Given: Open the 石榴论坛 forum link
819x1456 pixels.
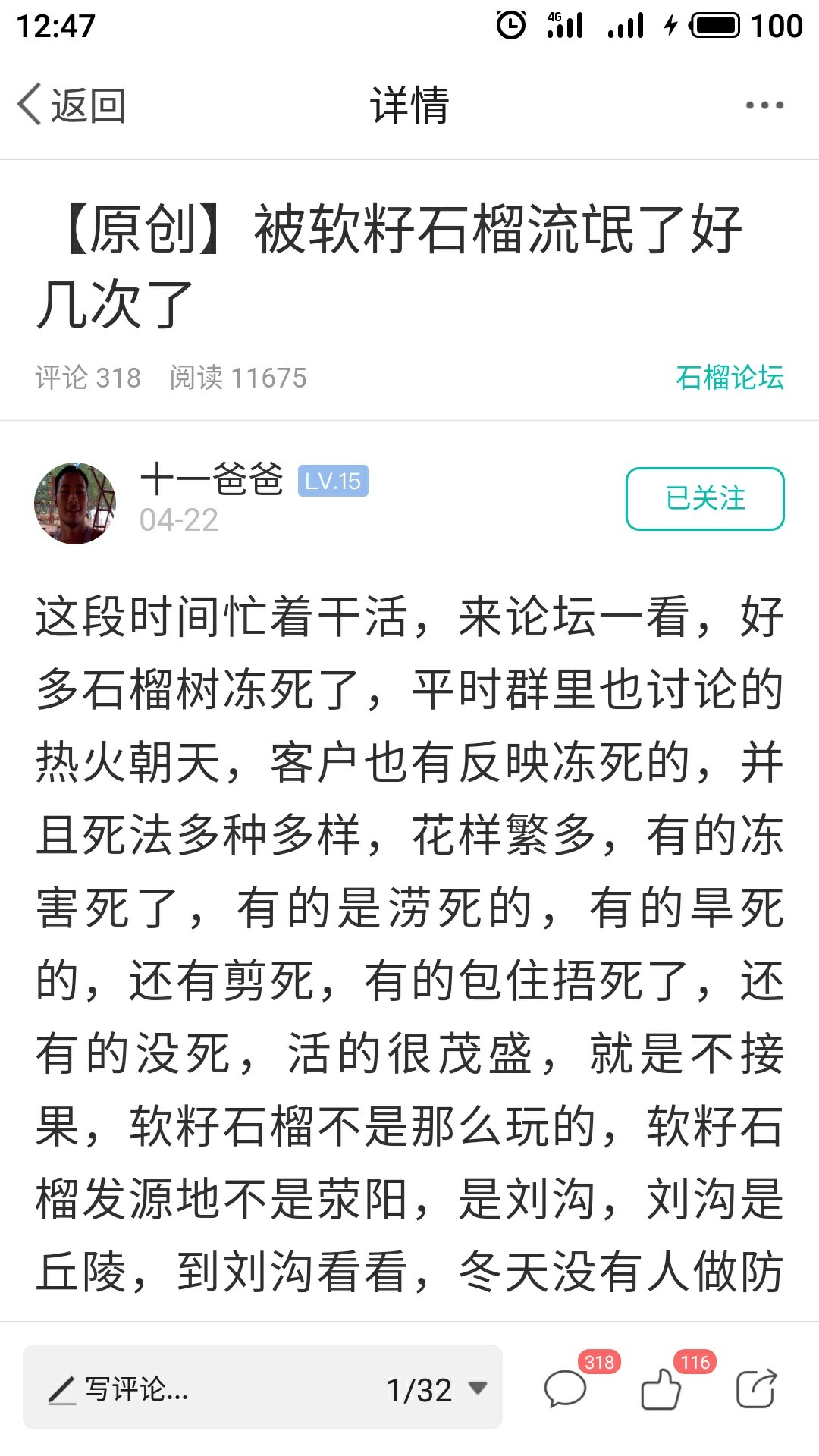Looking at the screenshot, I should 730,378.
